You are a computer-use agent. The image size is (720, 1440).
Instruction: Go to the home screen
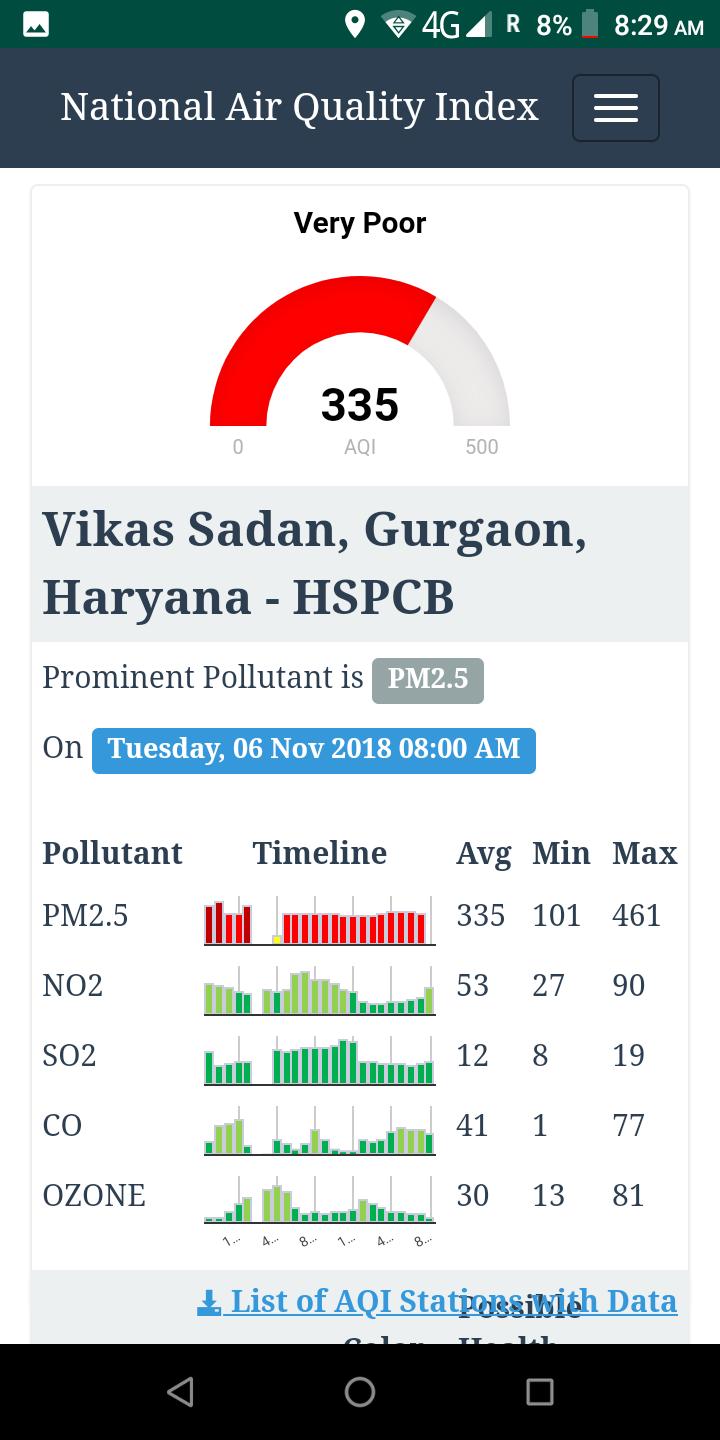pos(360,1391)
